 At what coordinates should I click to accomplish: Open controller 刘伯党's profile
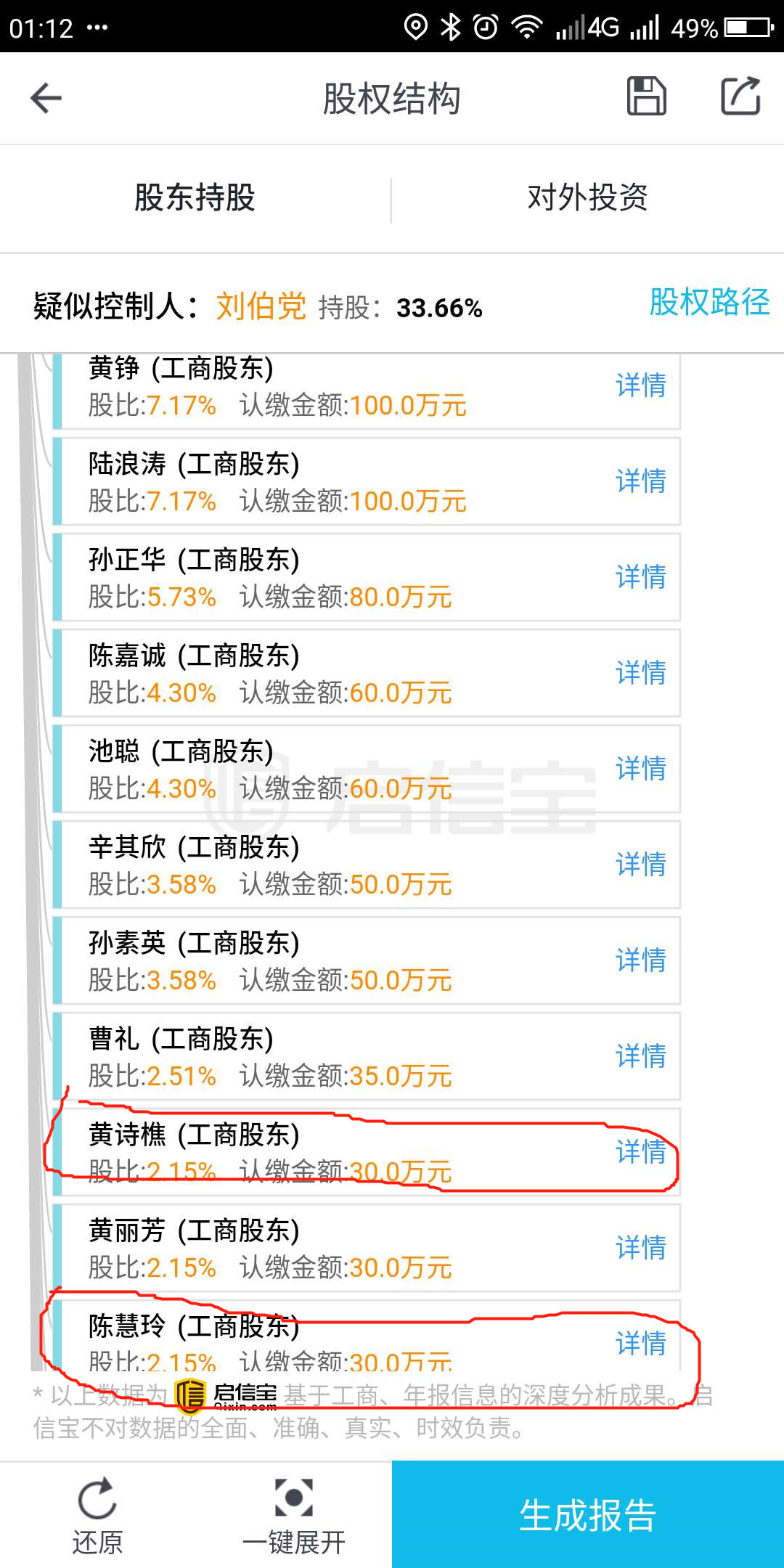coord(261,306)
